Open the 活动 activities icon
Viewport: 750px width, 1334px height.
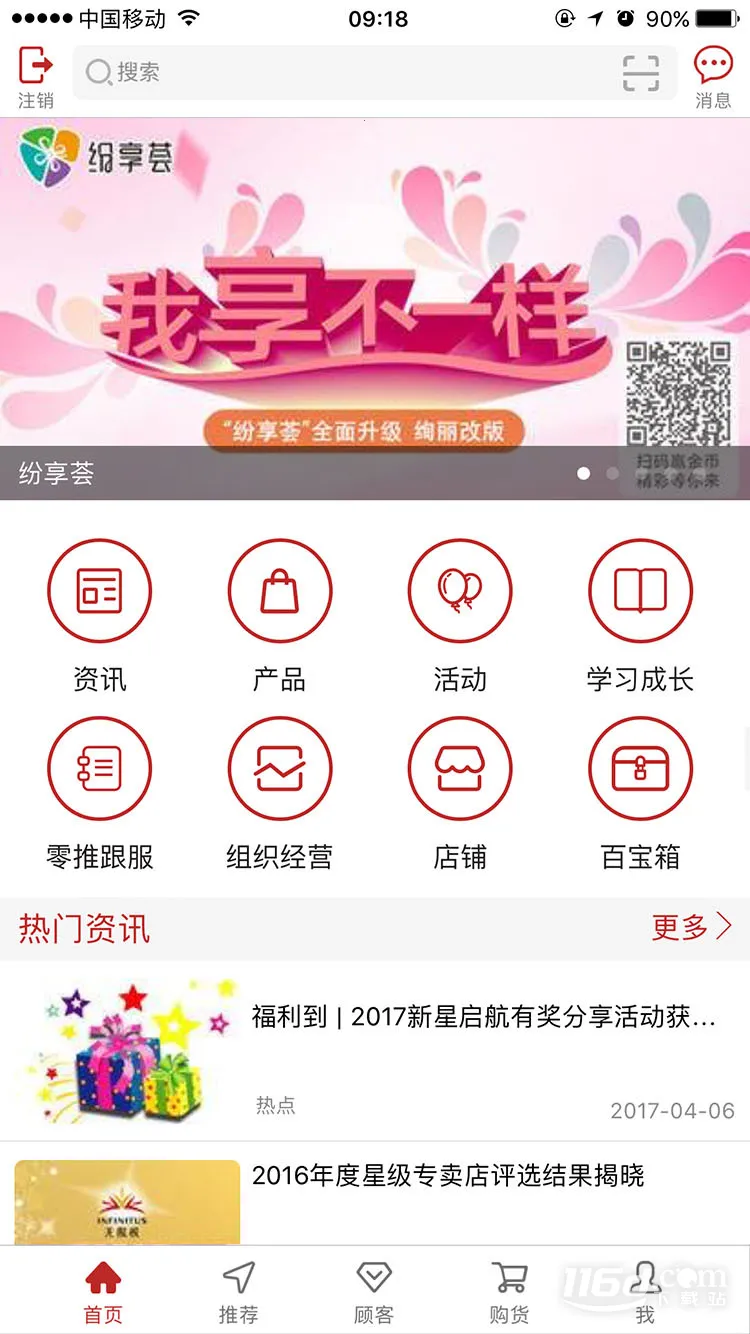point(460,590)
